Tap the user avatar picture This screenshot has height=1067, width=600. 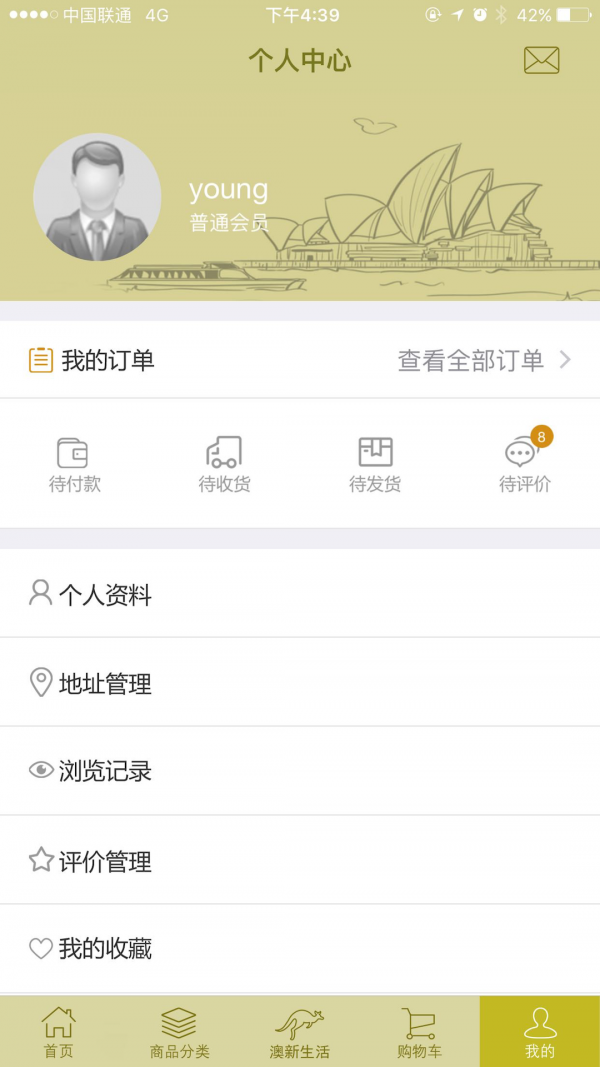pos(97,198)
